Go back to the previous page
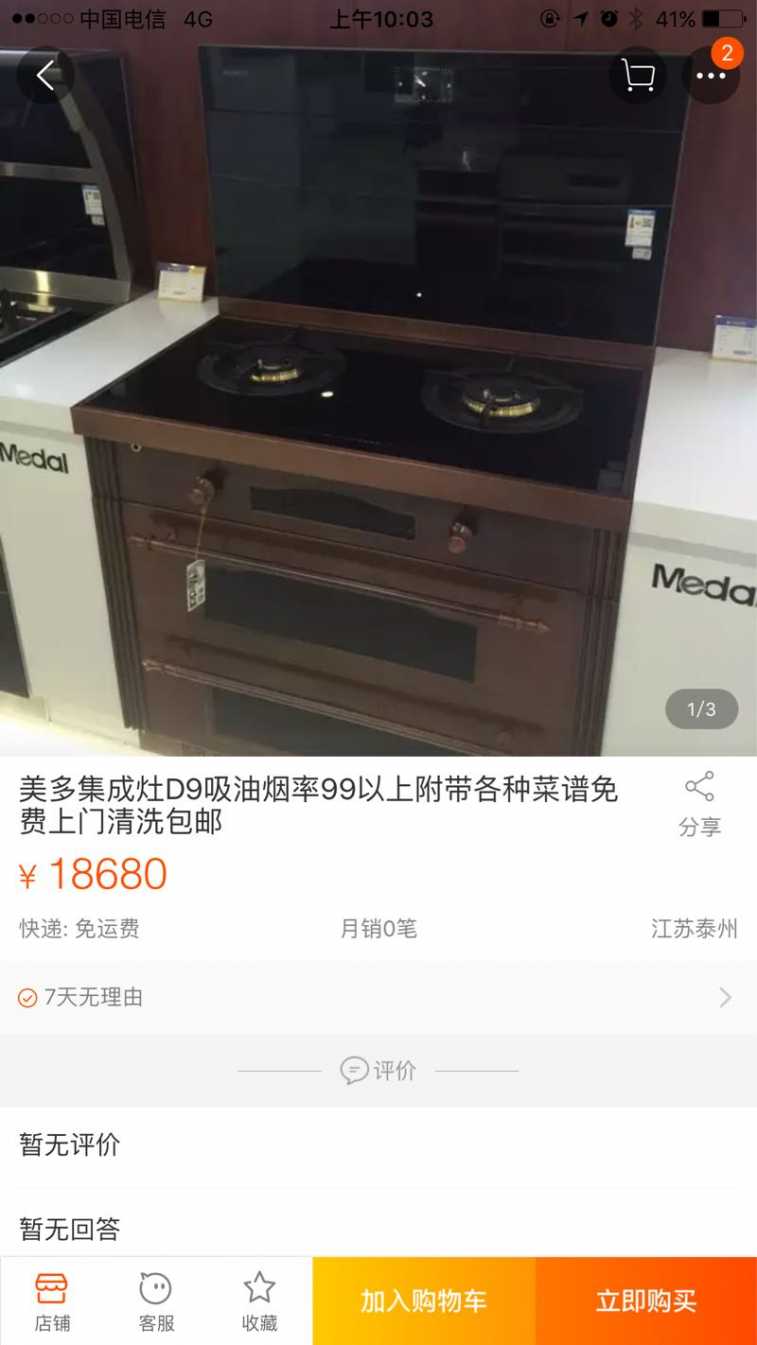Image resolution: width=757 pixels, height=1345 pixels. point(46,76)
